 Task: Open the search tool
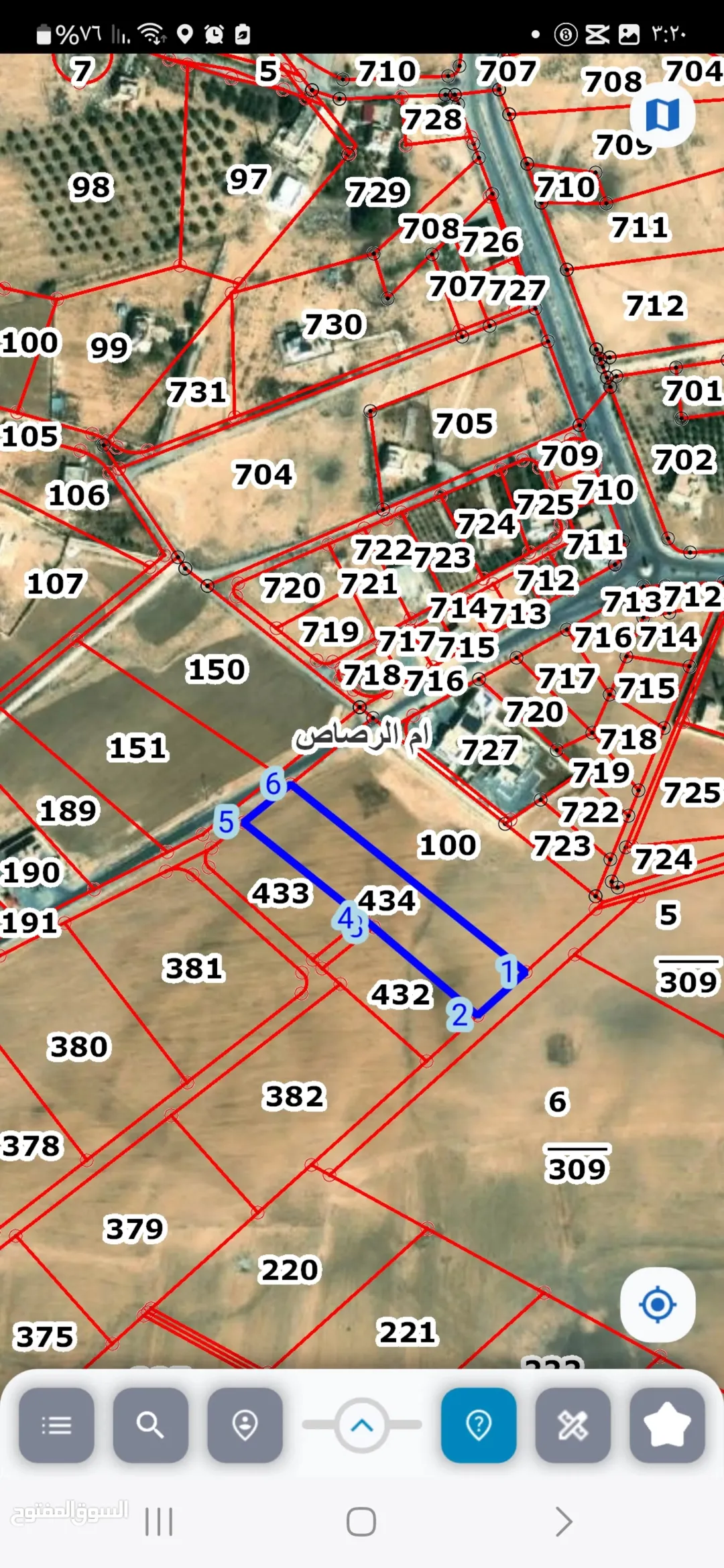tap(150, 1425)
